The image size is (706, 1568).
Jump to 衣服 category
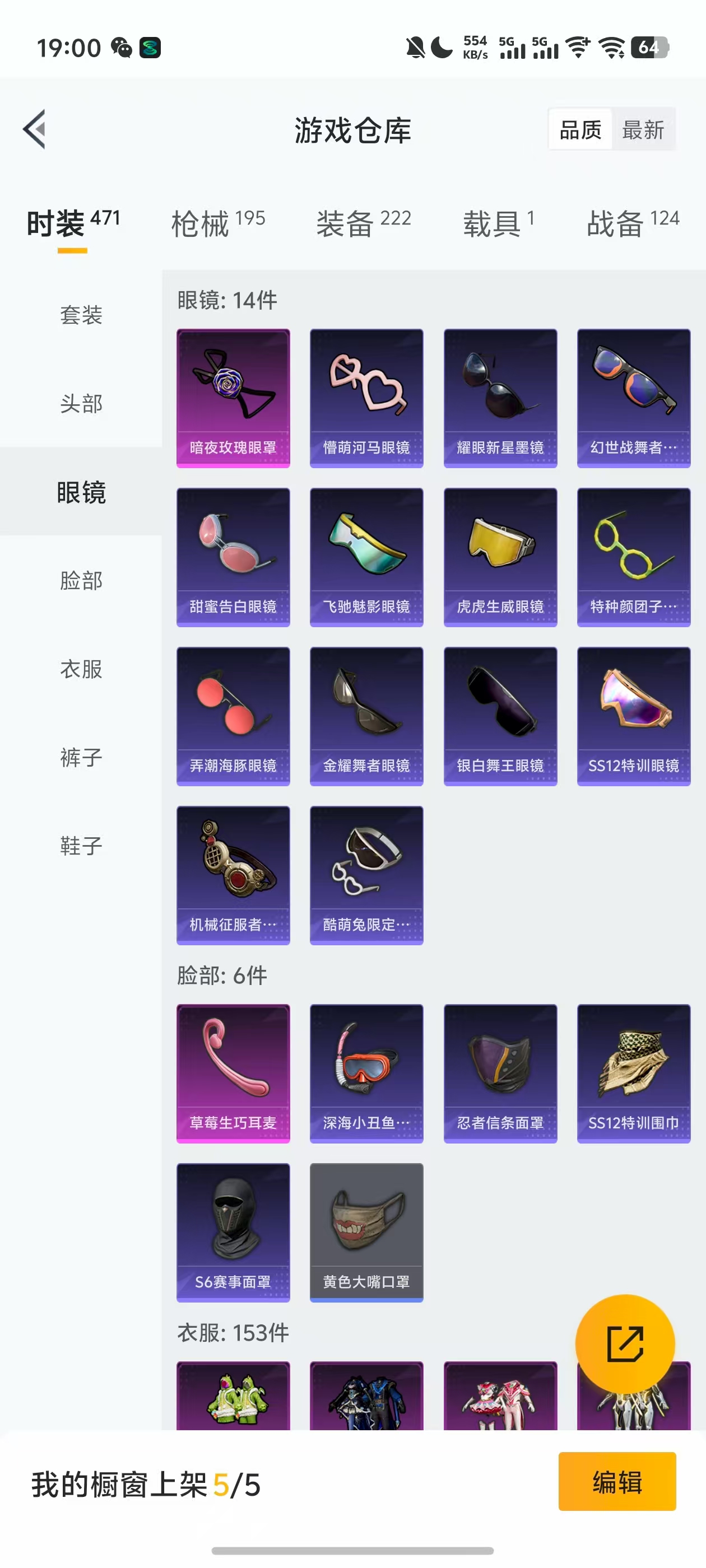click(x=81, y=668)
